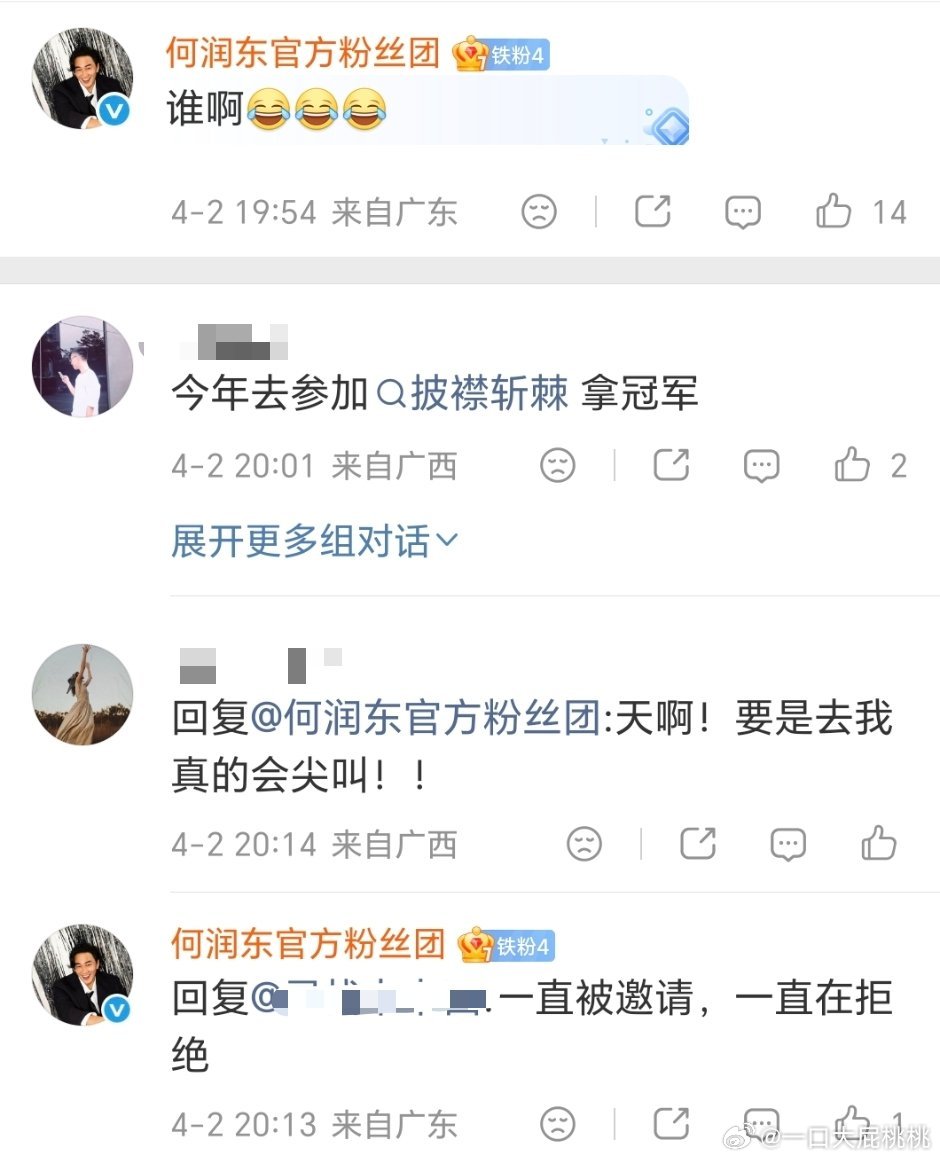The width and height of the screenshot is (940, 1159).
Task: Click the sad face emoji icon under first comment
Action: (540, 212)
